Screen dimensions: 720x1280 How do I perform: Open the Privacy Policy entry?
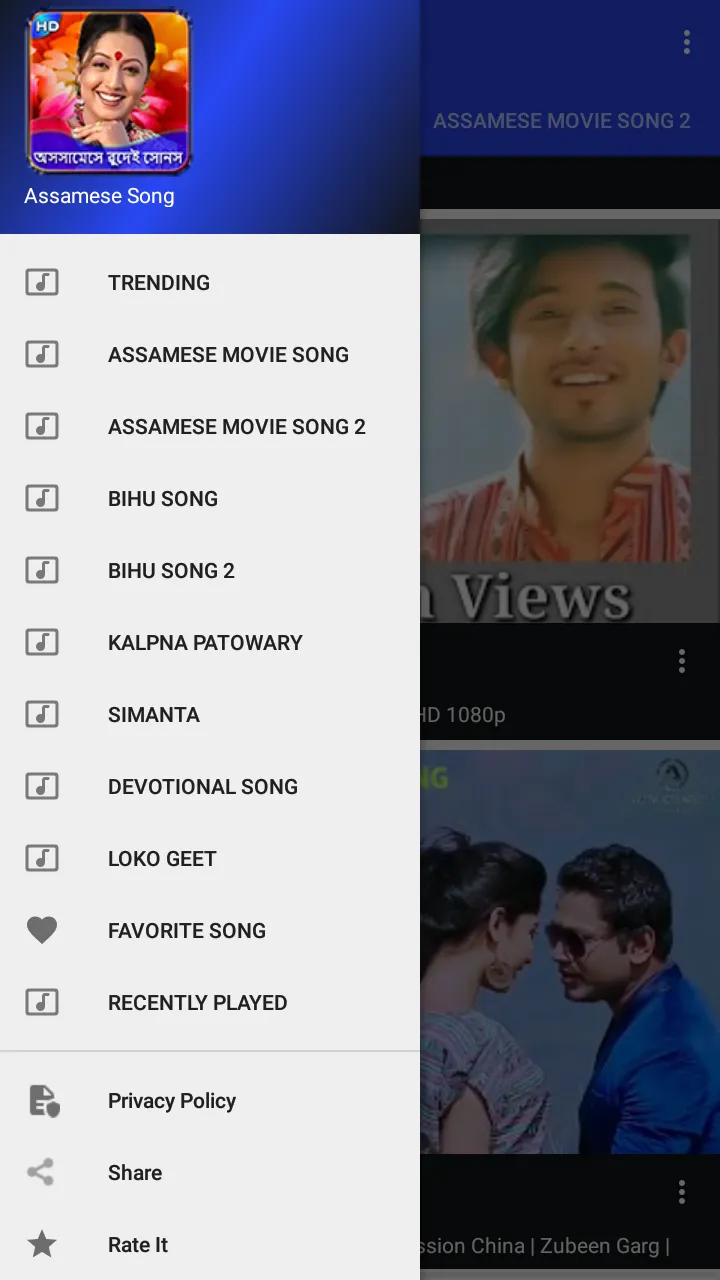coord(171,1100)
